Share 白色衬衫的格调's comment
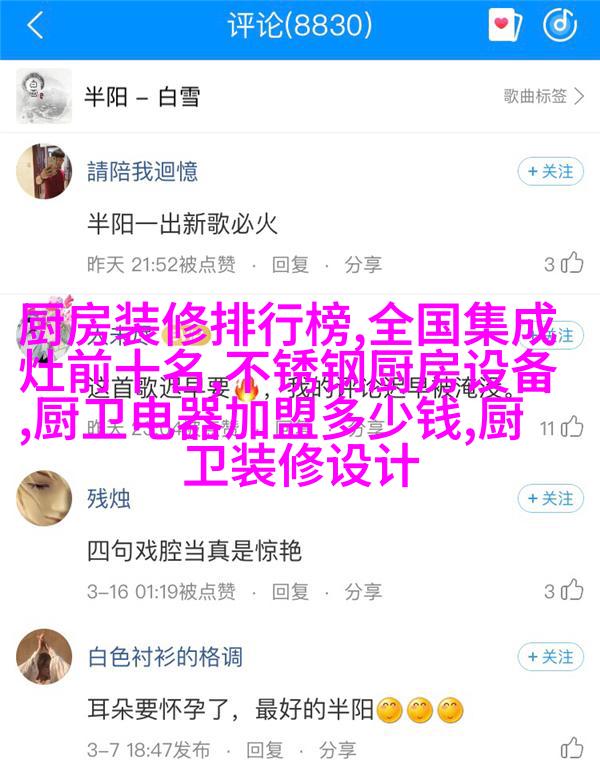 (x=363, y=749)
